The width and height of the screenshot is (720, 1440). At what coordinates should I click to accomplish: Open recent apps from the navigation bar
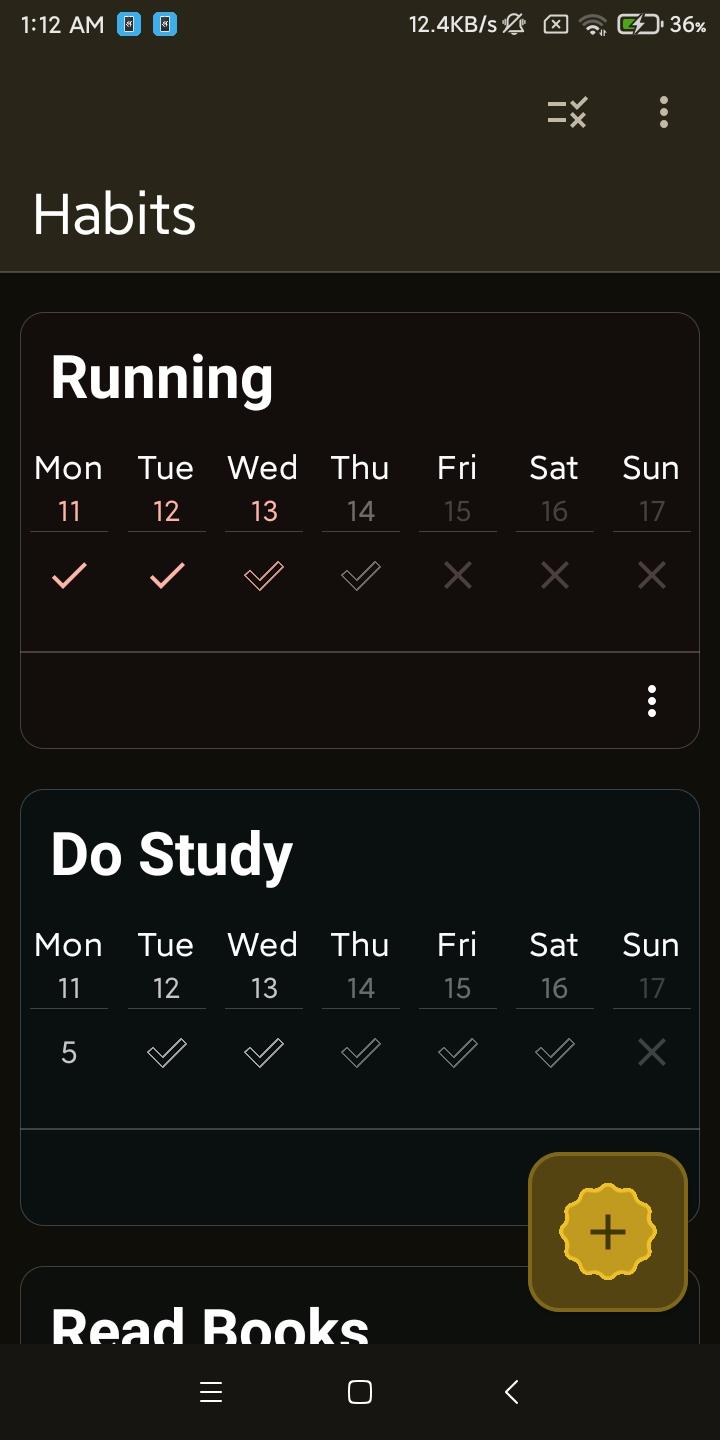point(211,1392)
